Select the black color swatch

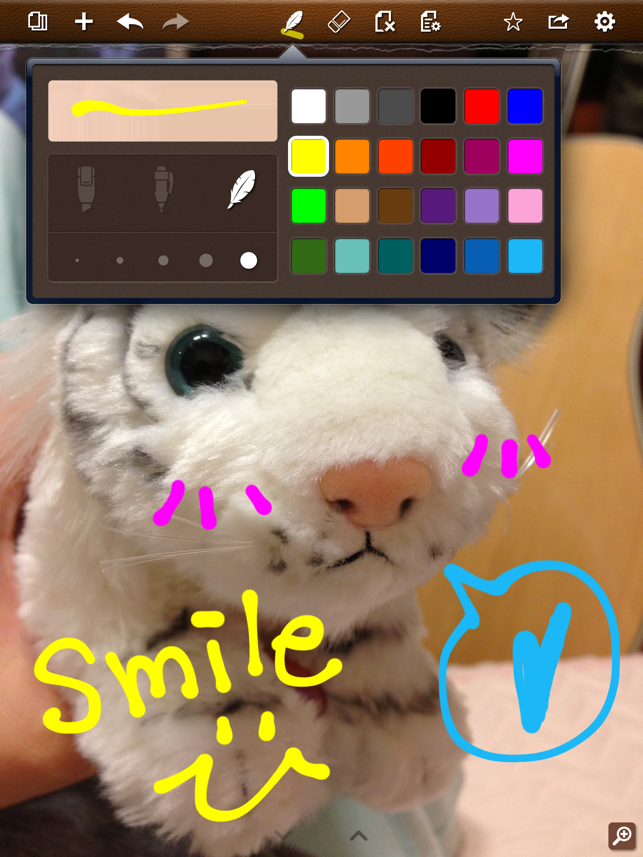pyautogui.click(x=438, y=106)
